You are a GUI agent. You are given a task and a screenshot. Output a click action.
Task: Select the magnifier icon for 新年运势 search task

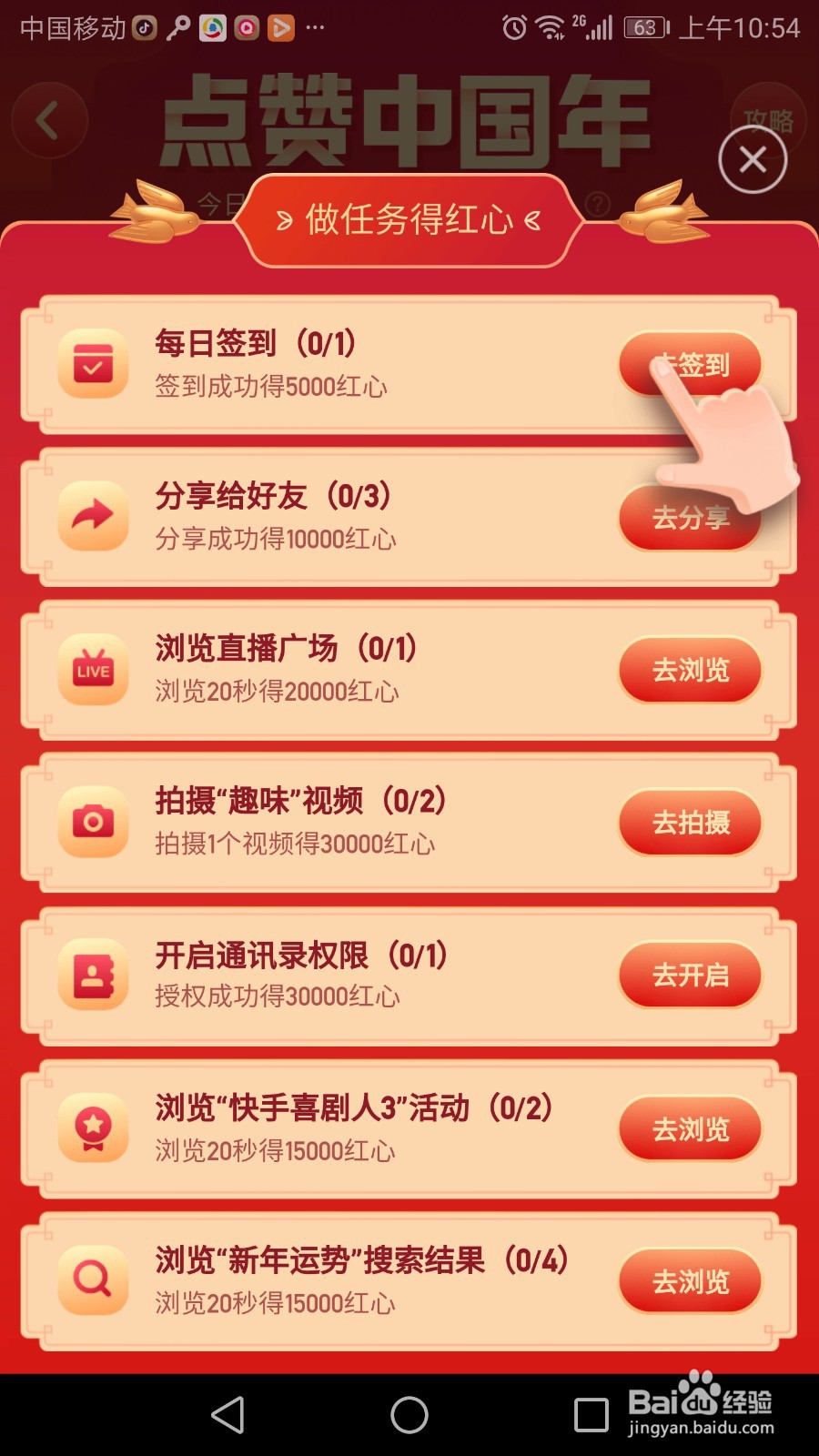click(92, 1281)
